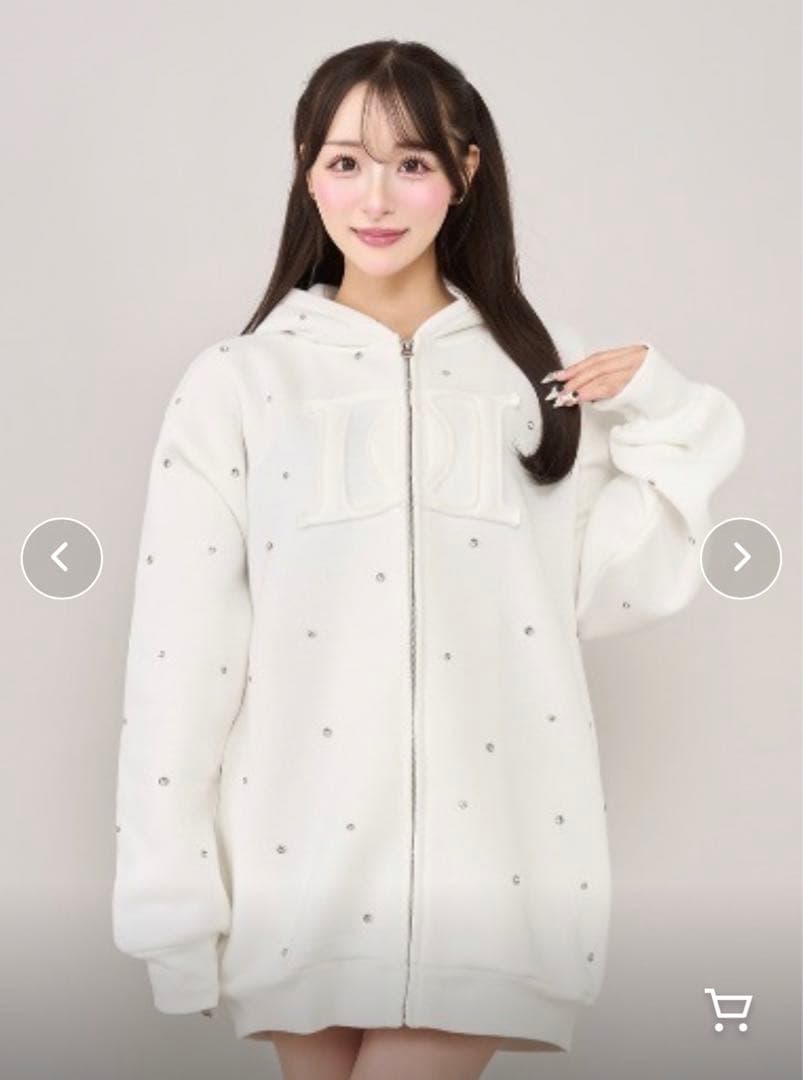
Task: Click the right arrow navigation button
Action: [x=741, y=560]
